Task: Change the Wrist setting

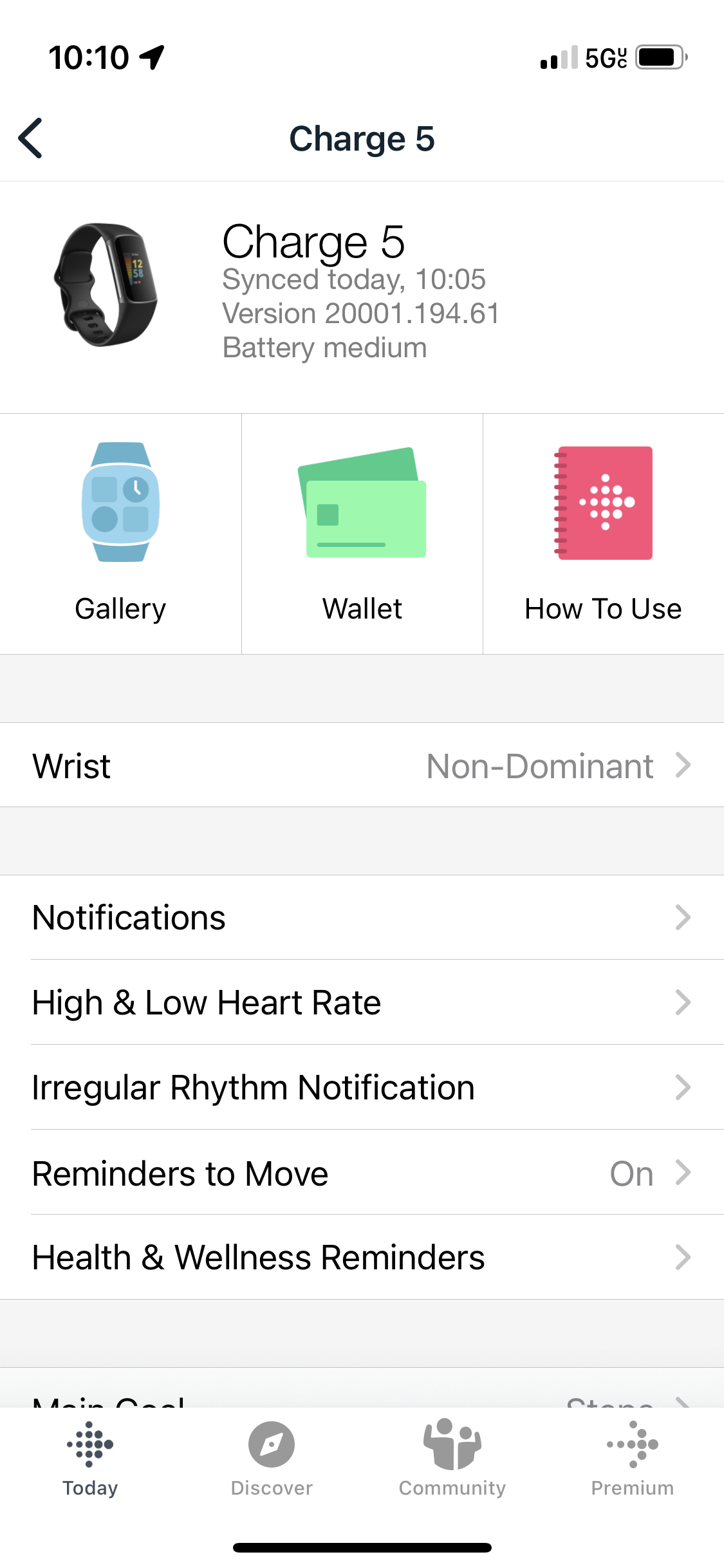Action: tap(362, 765)
